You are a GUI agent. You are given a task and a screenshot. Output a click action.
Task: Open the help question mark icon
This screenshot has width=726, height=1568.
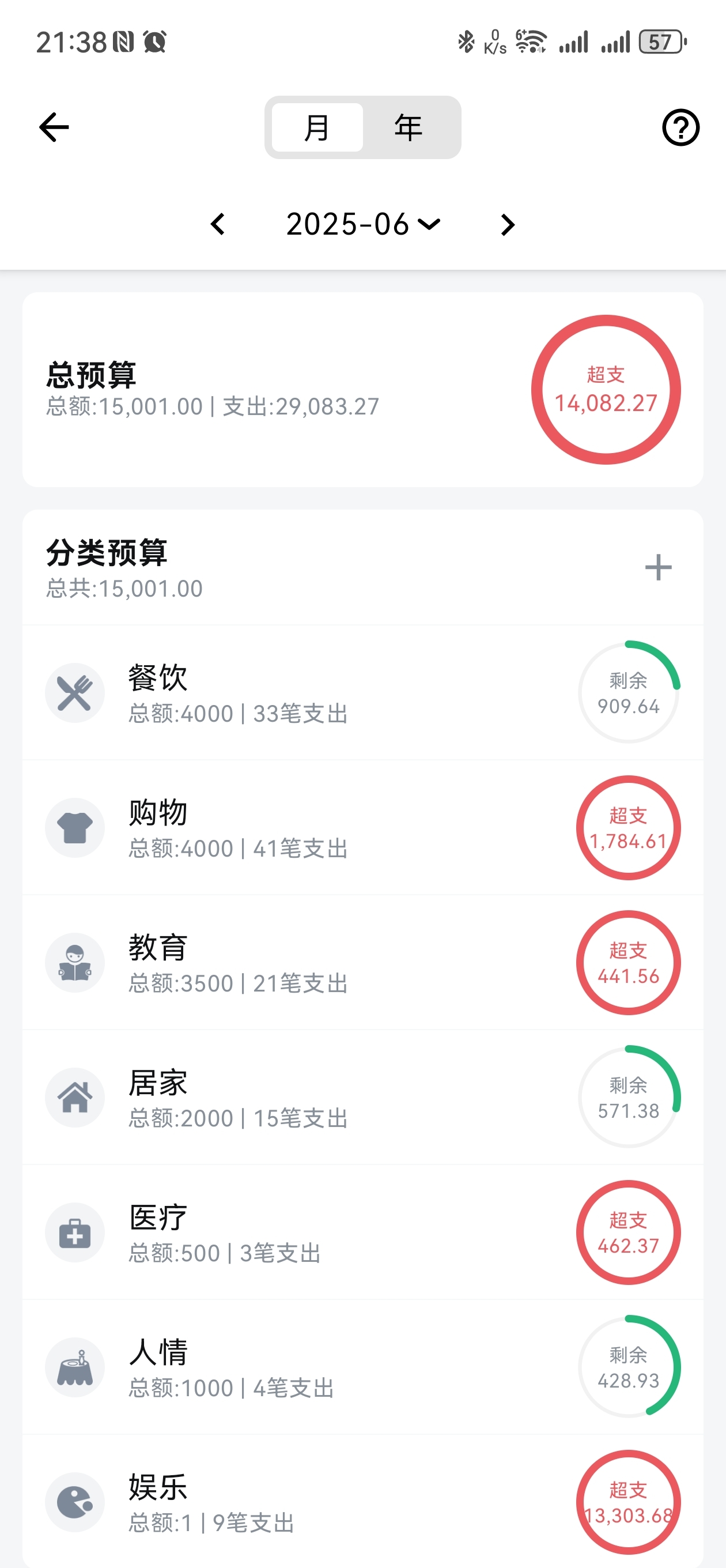click(680, 127)
